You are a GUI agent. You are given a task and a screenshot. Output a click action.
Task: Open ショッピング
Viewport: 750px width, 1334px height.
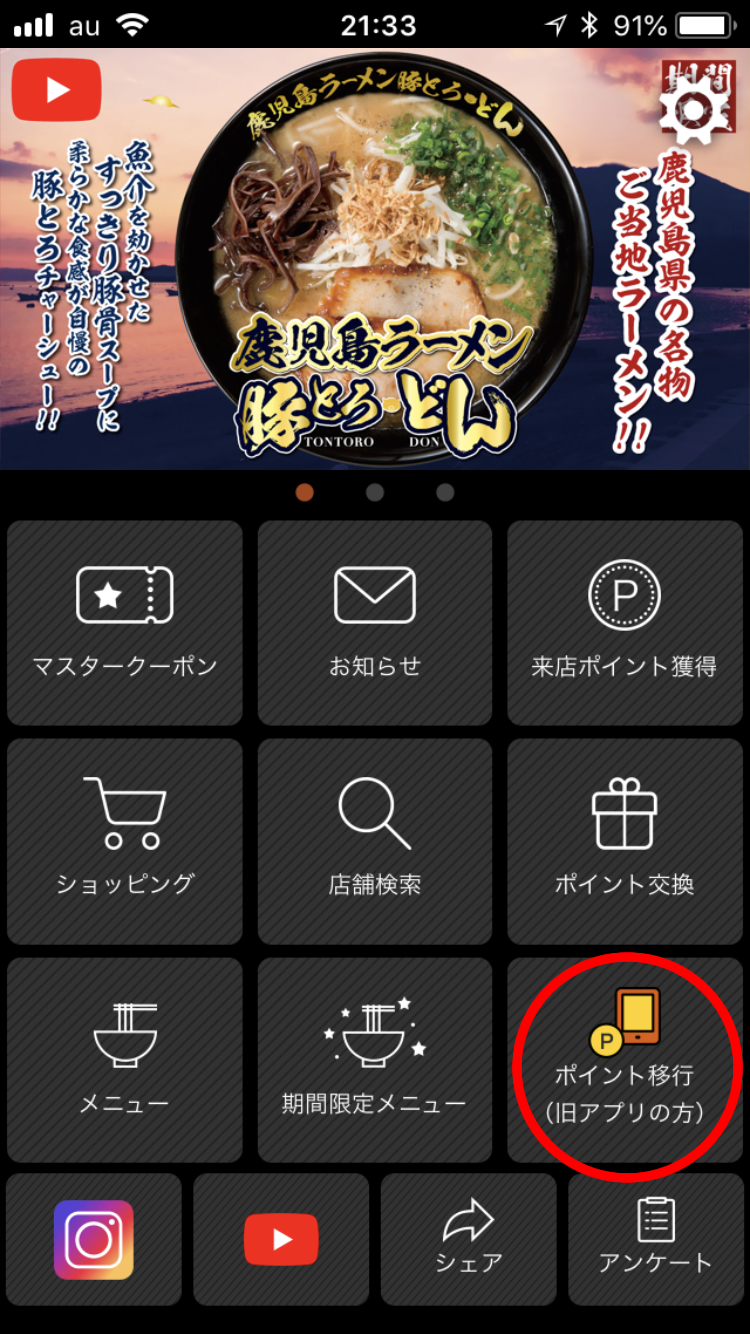[125, 842]
